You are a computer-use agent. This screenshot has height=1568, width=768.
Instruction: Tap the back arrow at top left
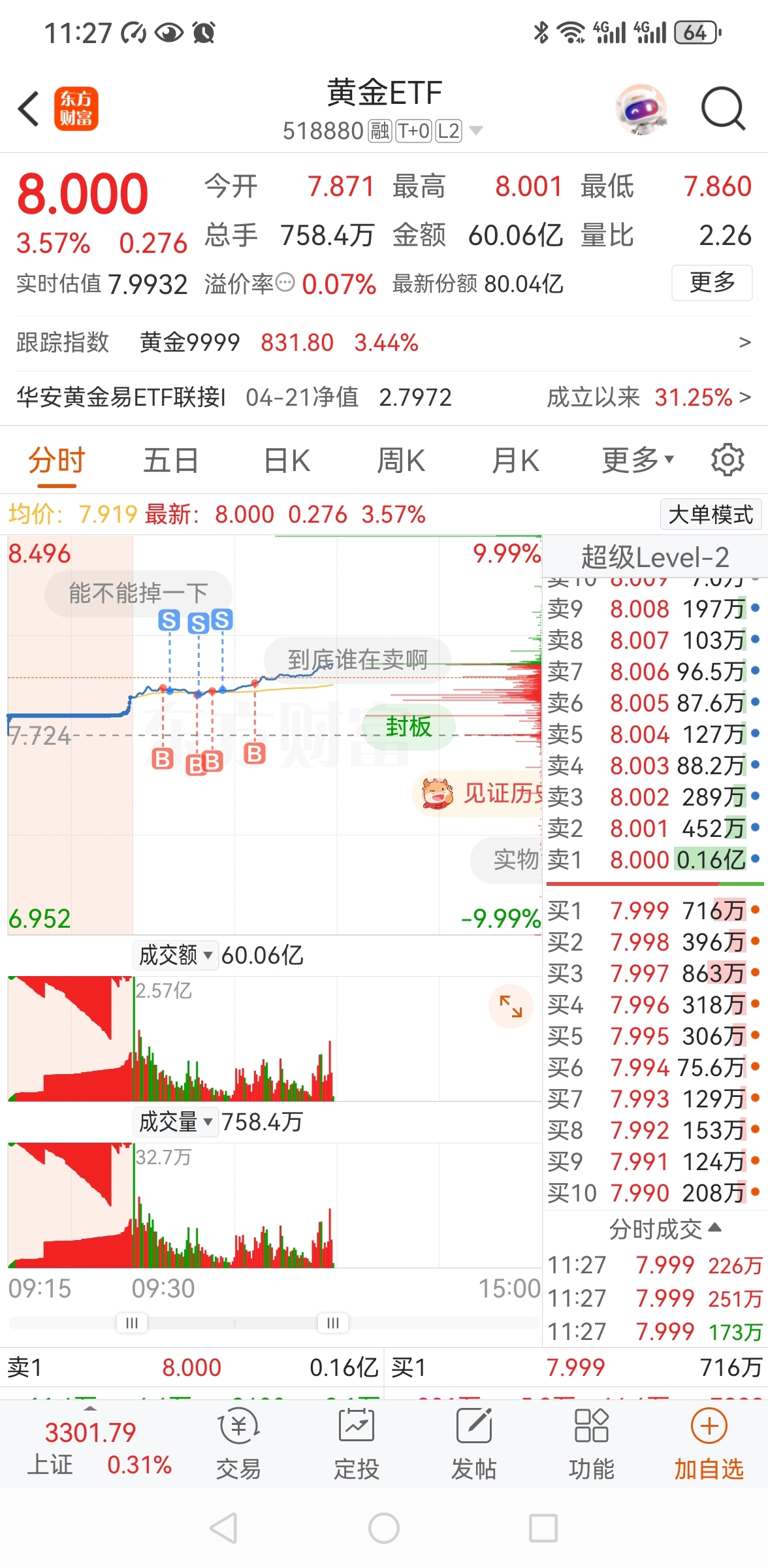pyautogui.click(x=27, y=108)
